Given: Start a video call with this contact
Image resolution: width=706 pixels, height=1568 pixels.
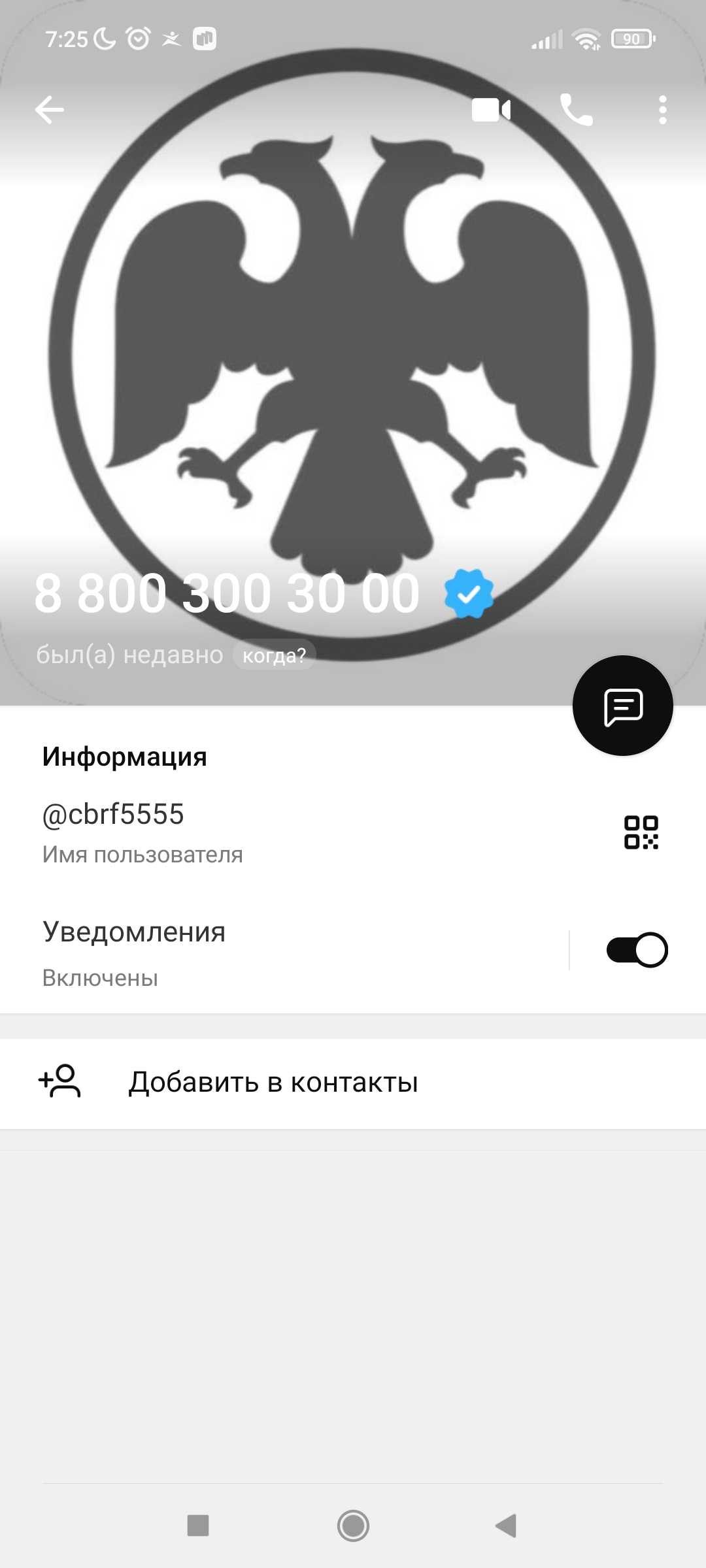Looking at the screenshot, I should (491, 110).
